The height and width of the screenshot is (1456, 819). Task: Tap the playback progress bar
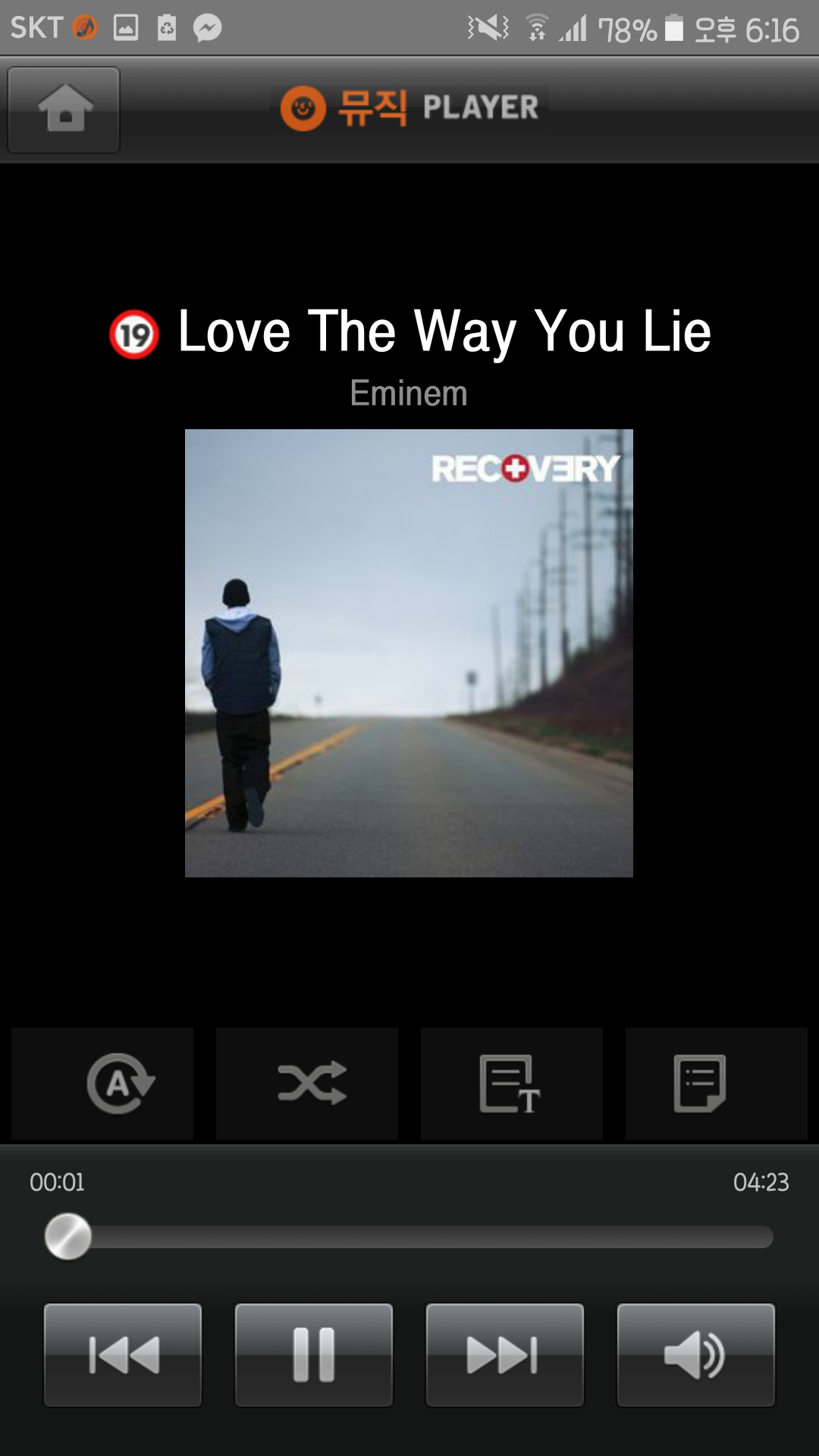(409, 1237)
